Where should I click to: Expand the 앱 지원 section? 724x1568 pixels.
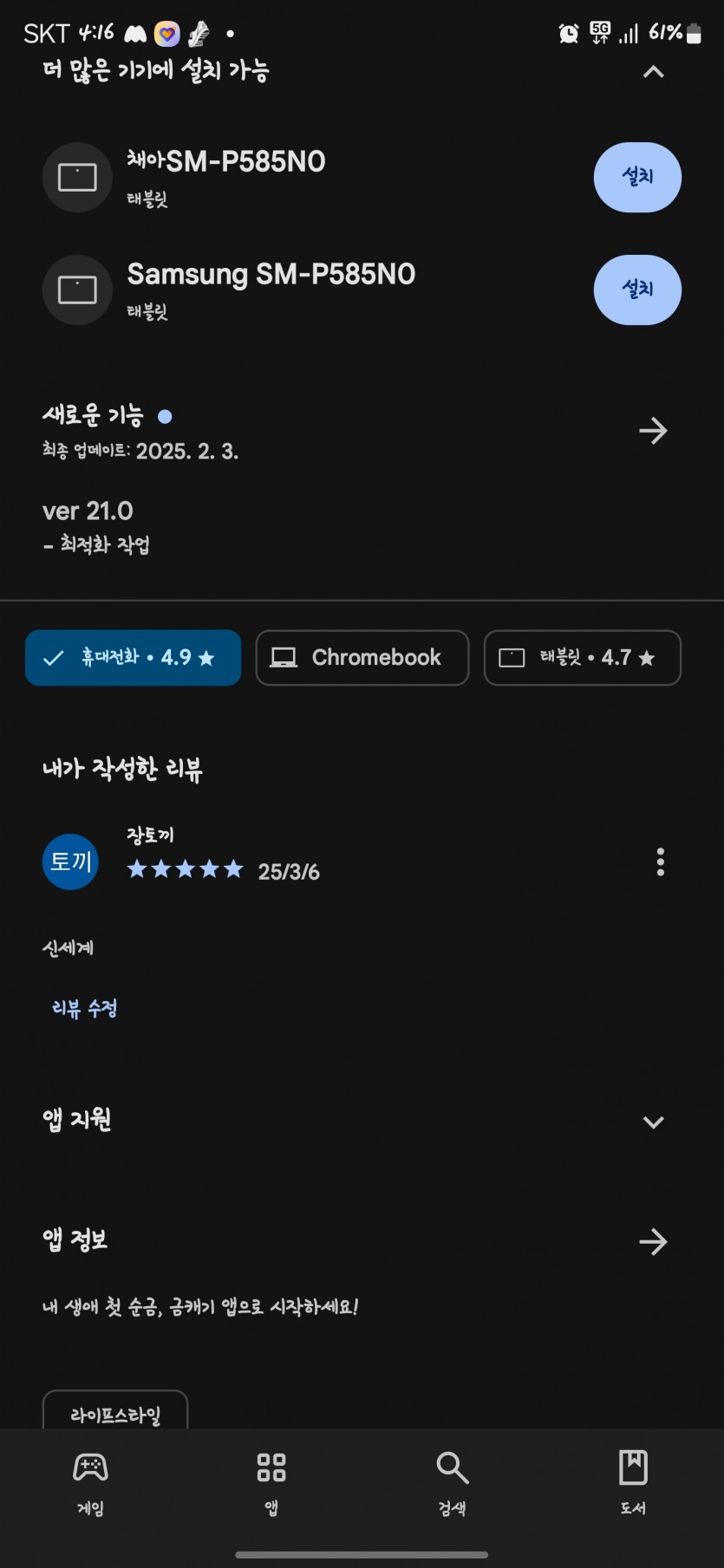[x=653, y=1122]
